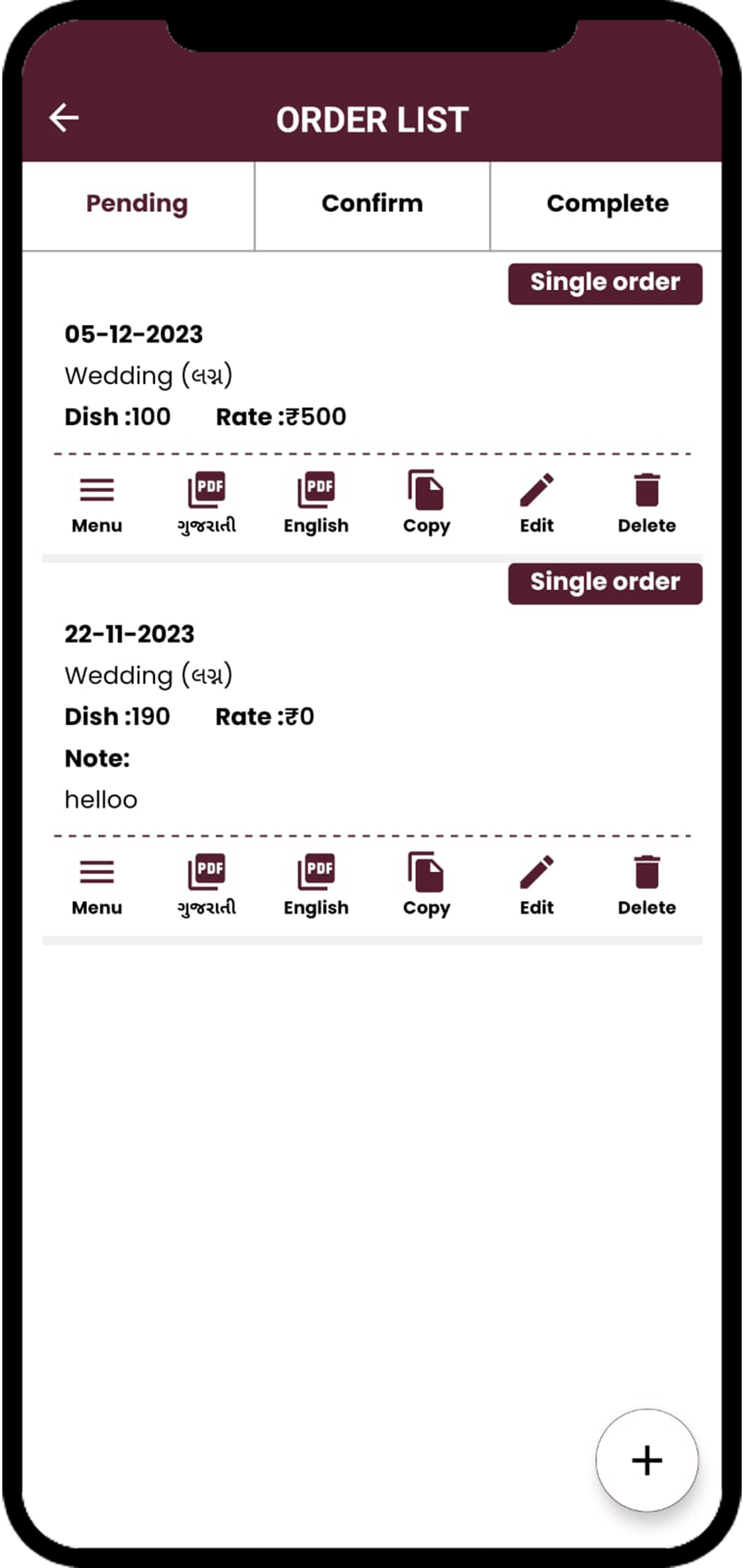Delete the 05-12-2023 order
The image size is (744, 1568).
pos(646,502)
